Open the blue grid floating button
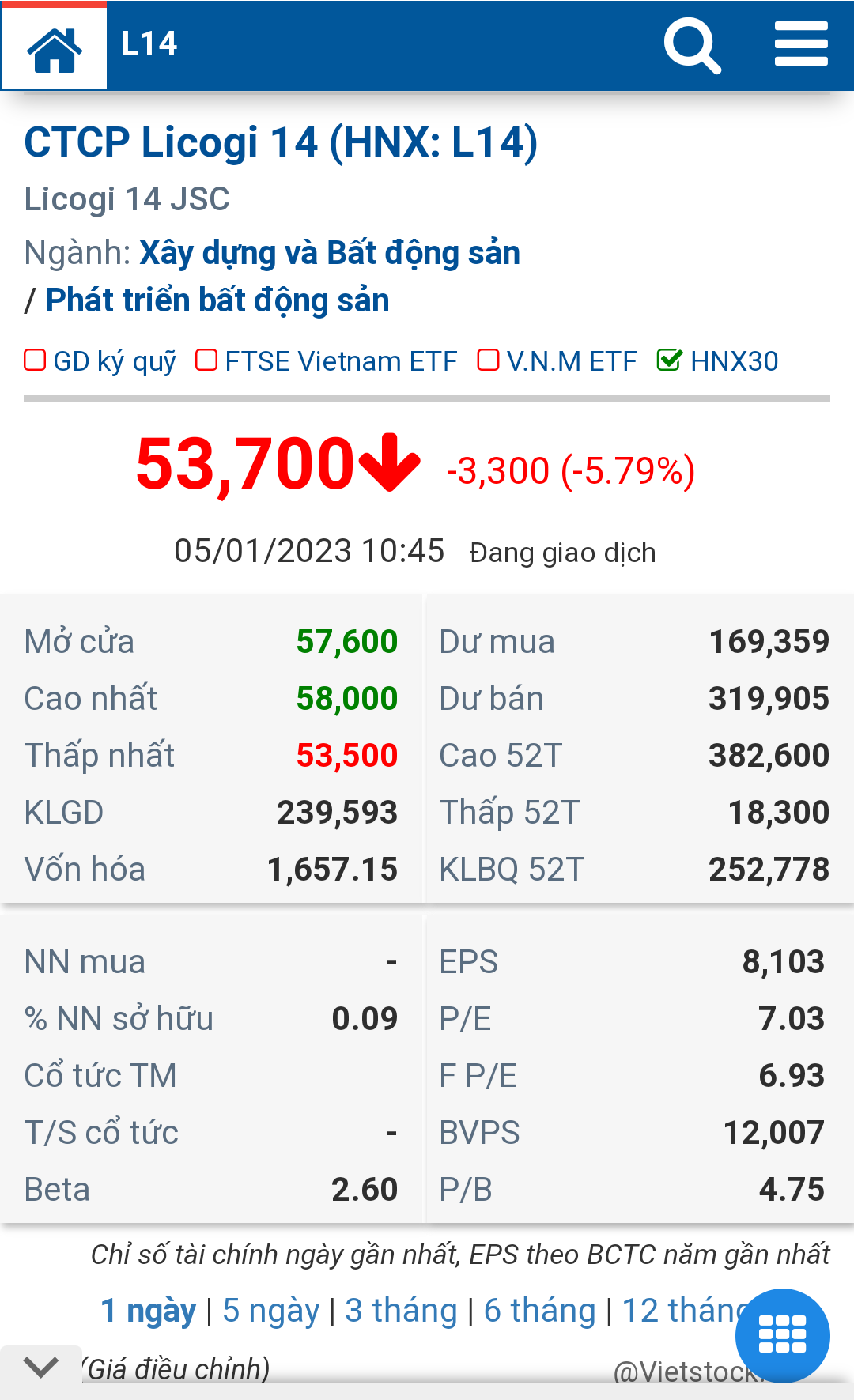This screenshot has width=854, height=1400. 782,1335
